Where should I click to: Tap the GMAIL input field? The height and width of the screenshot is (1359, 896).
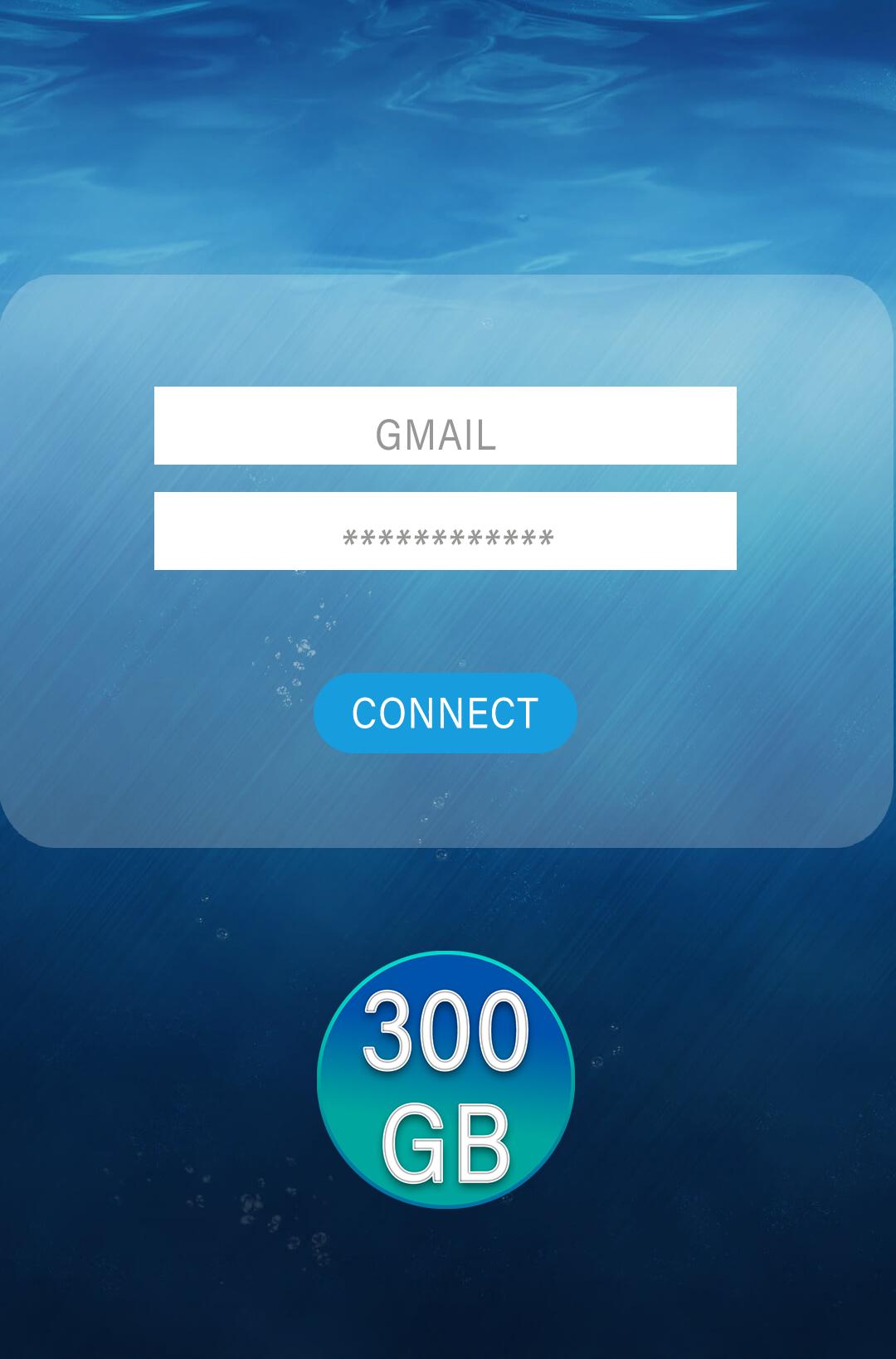pos(445,426)
